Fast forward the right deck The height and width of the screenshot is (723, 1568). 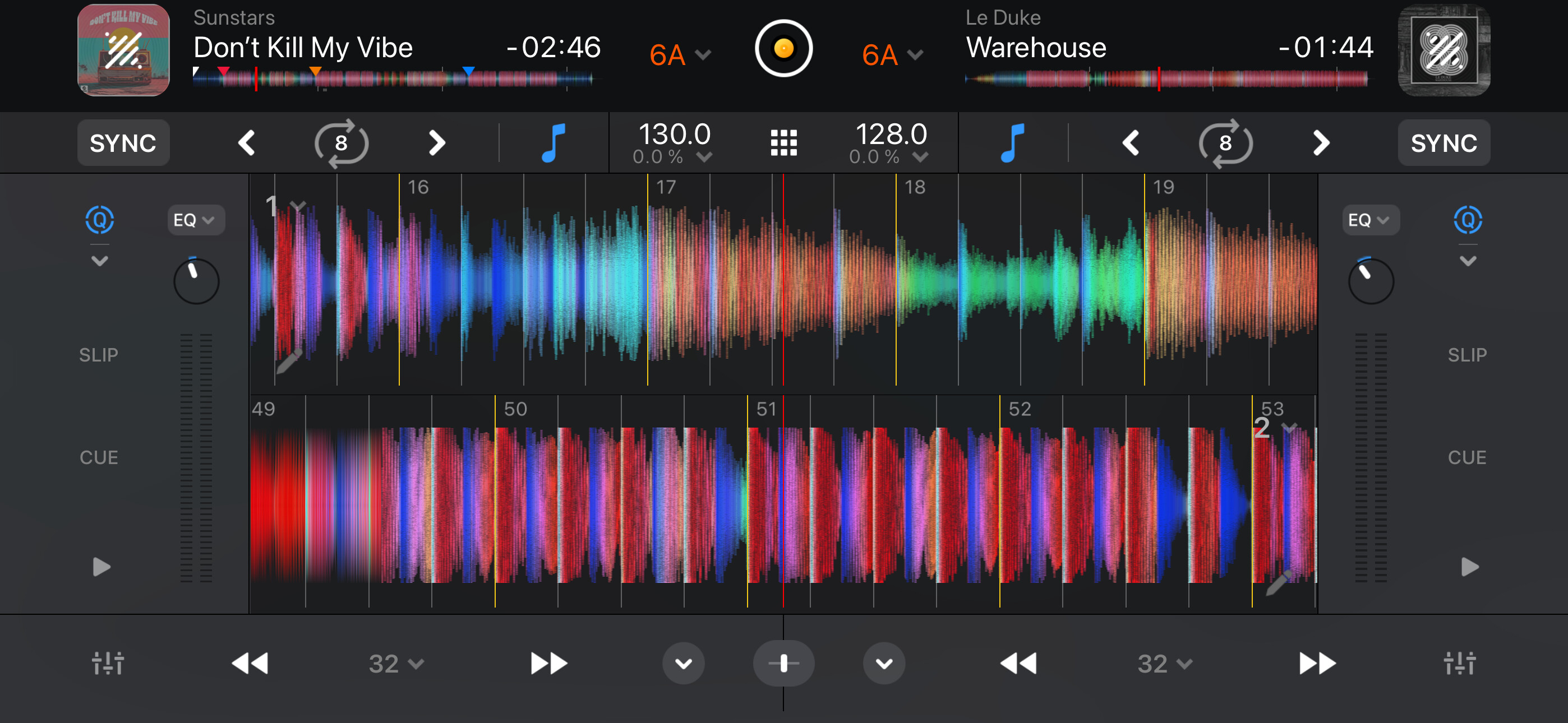pyautogui.click(x=1317, y=662)
